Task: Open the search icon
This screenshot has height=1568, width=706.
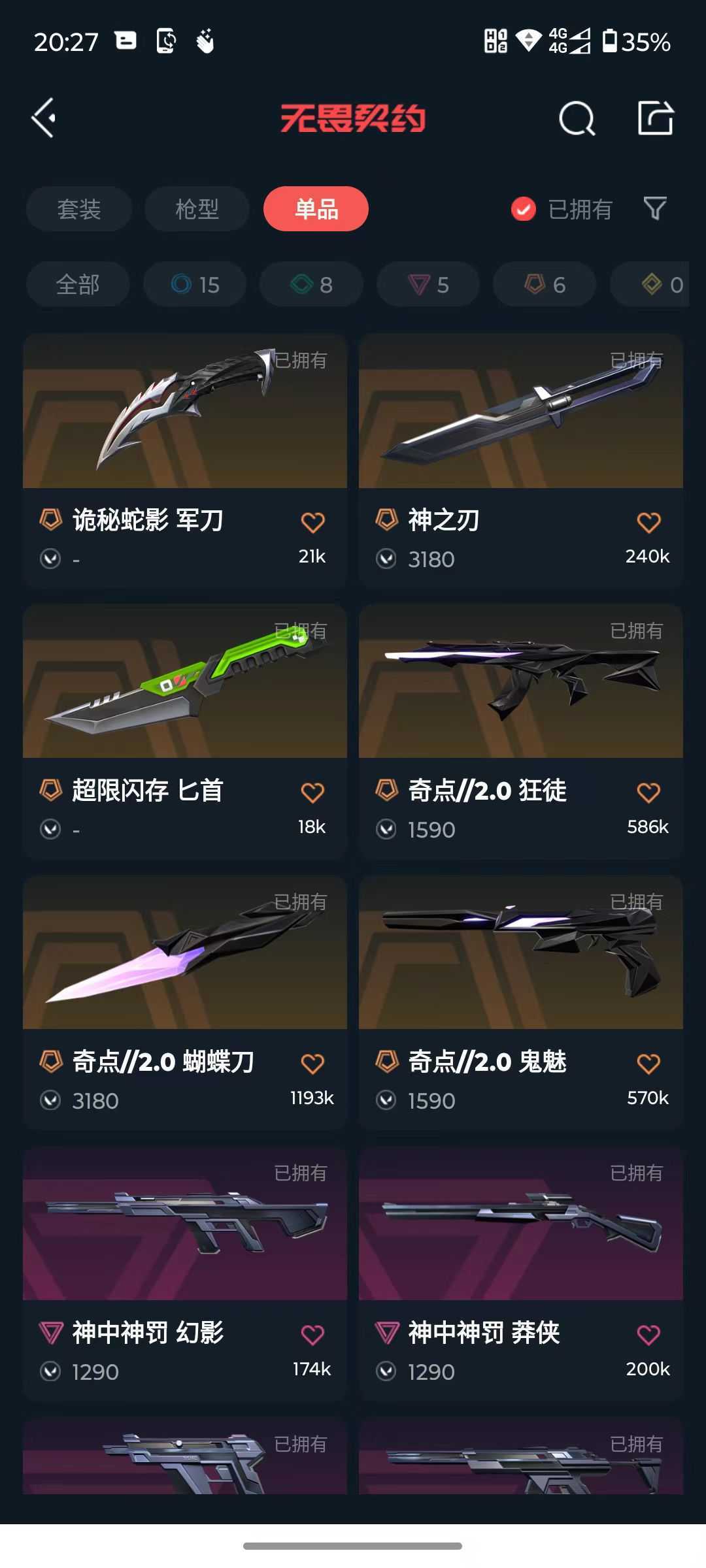Action: pos(577,119)
